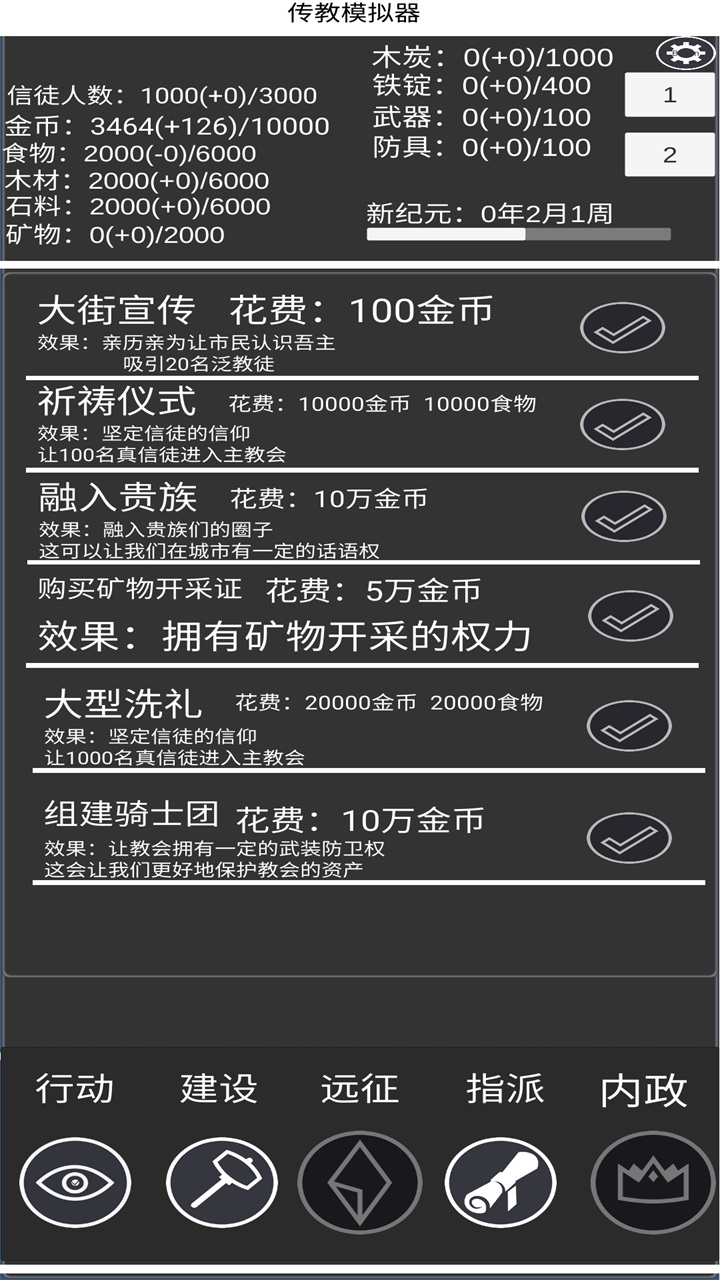Viewport: 720px width, 1280px height.
Task: Switch to the 内政 tab
Action: [644, 1090]
